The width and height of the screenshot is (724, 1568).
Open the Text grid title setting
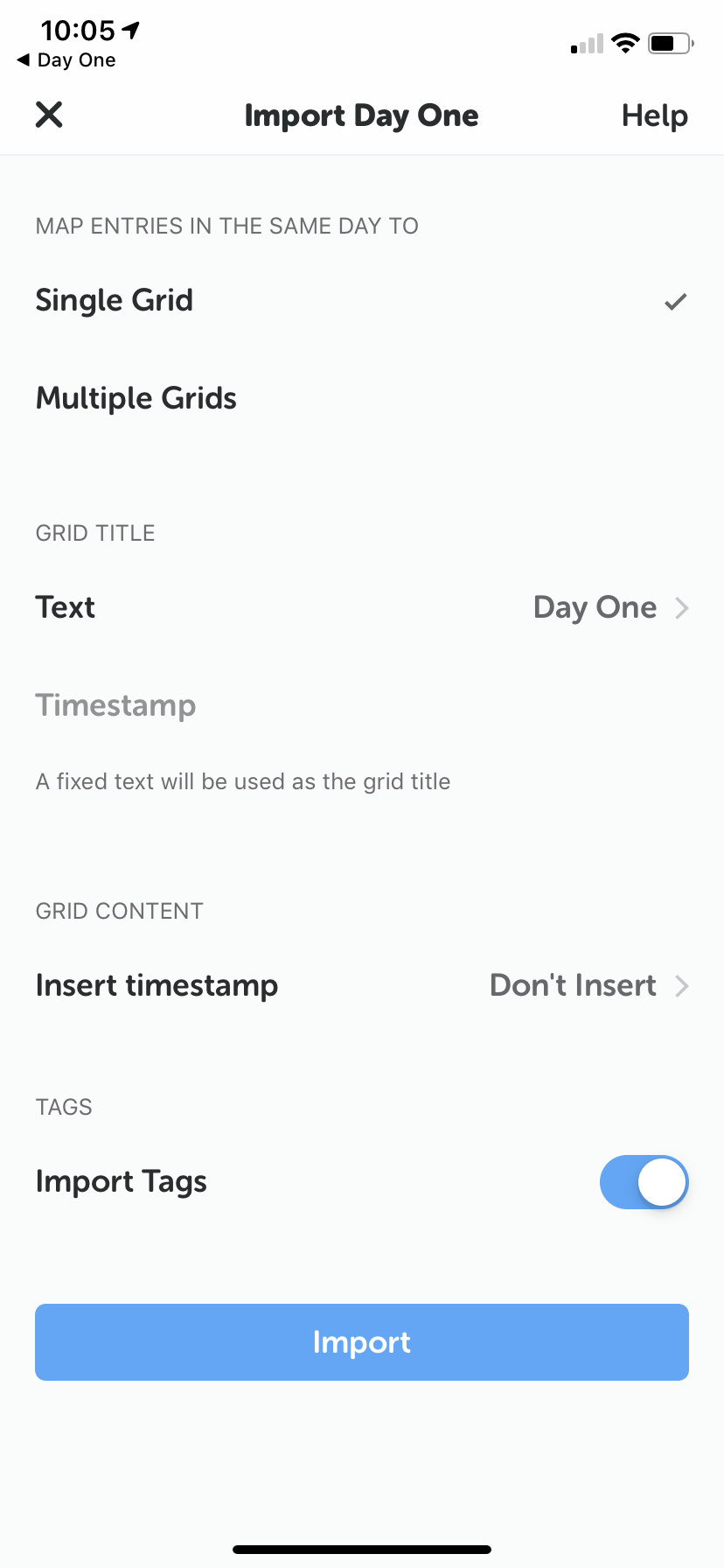point(362,607)
